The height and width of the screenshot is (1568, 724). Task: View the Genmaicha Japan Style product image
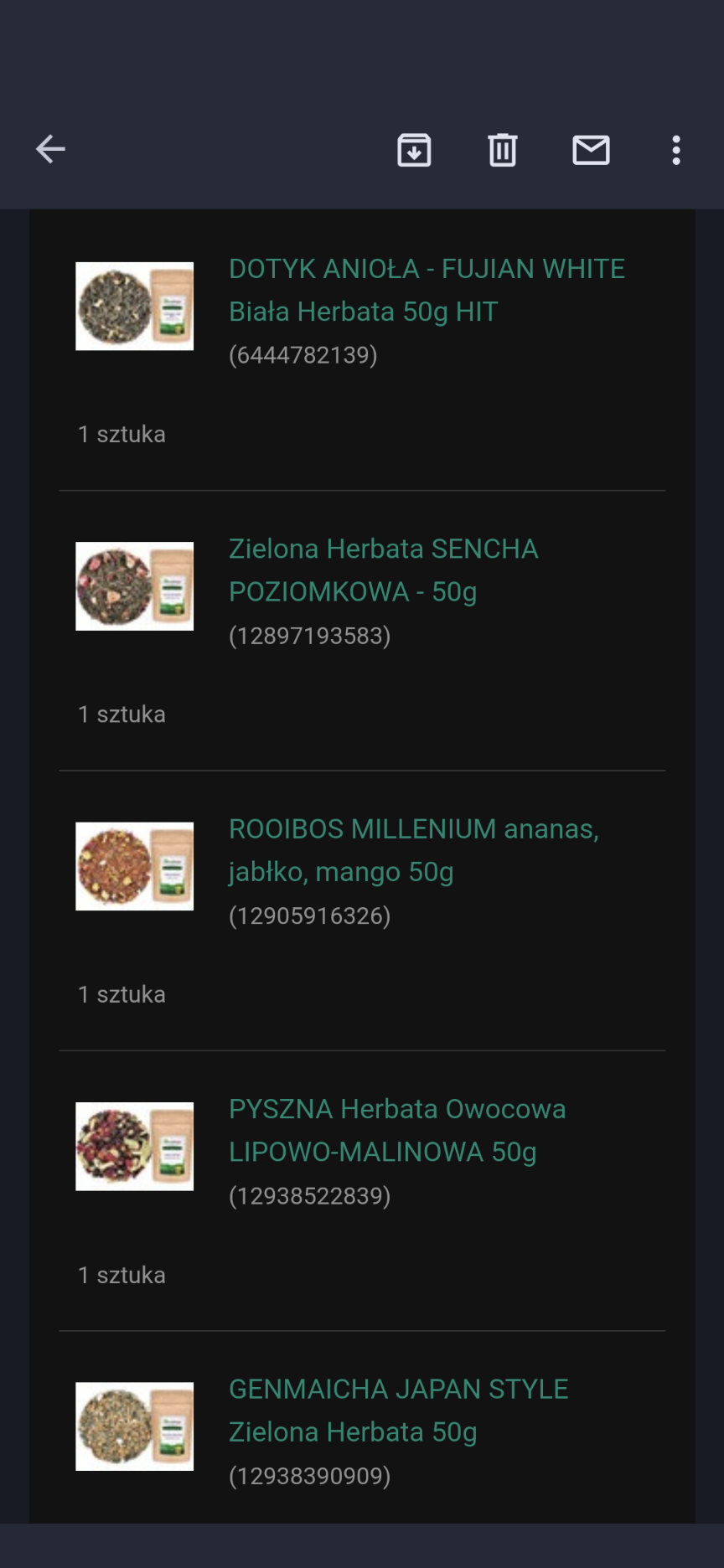(135, 1426)
